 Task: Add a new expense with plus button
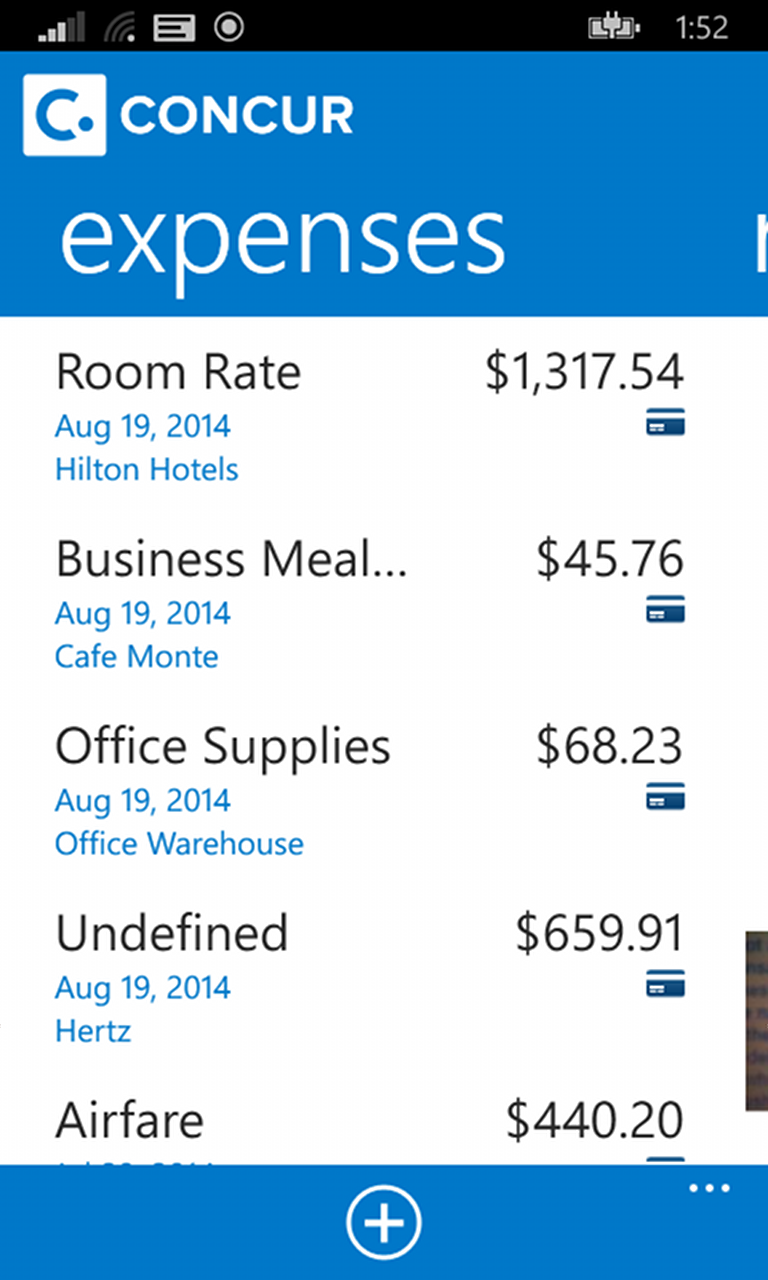[x=384, y=1222]
